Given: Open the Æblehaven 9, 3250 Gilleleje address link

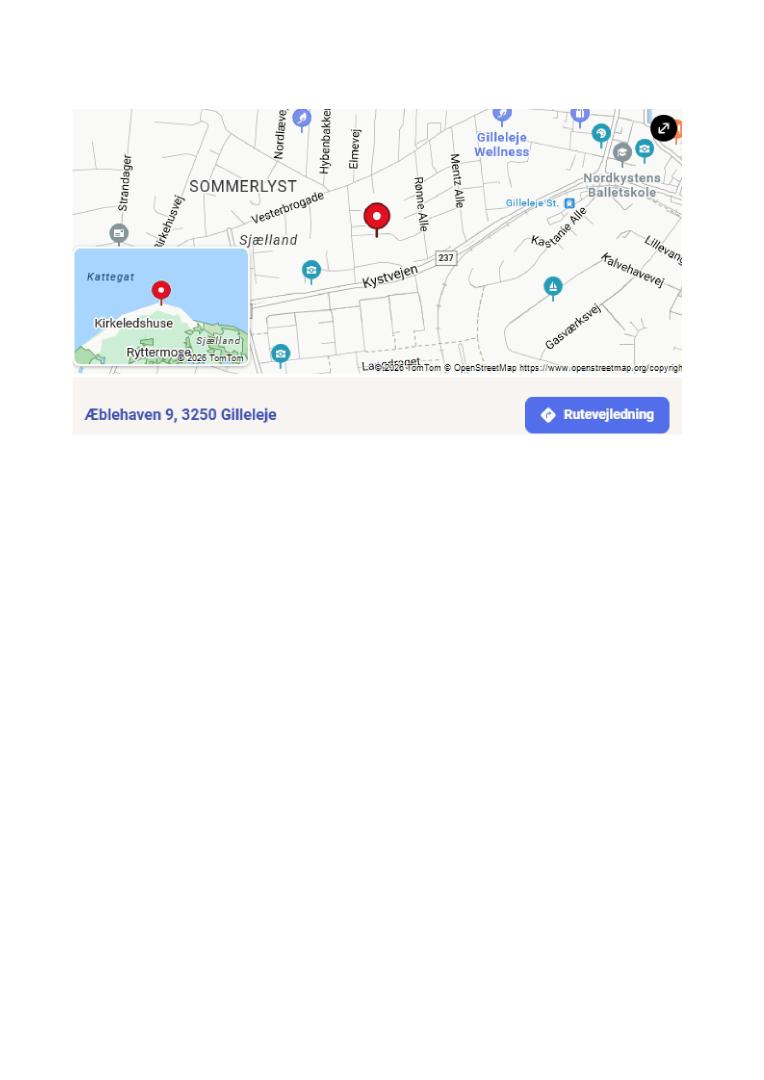Looking at the screenshot, I should coord(180,415).
